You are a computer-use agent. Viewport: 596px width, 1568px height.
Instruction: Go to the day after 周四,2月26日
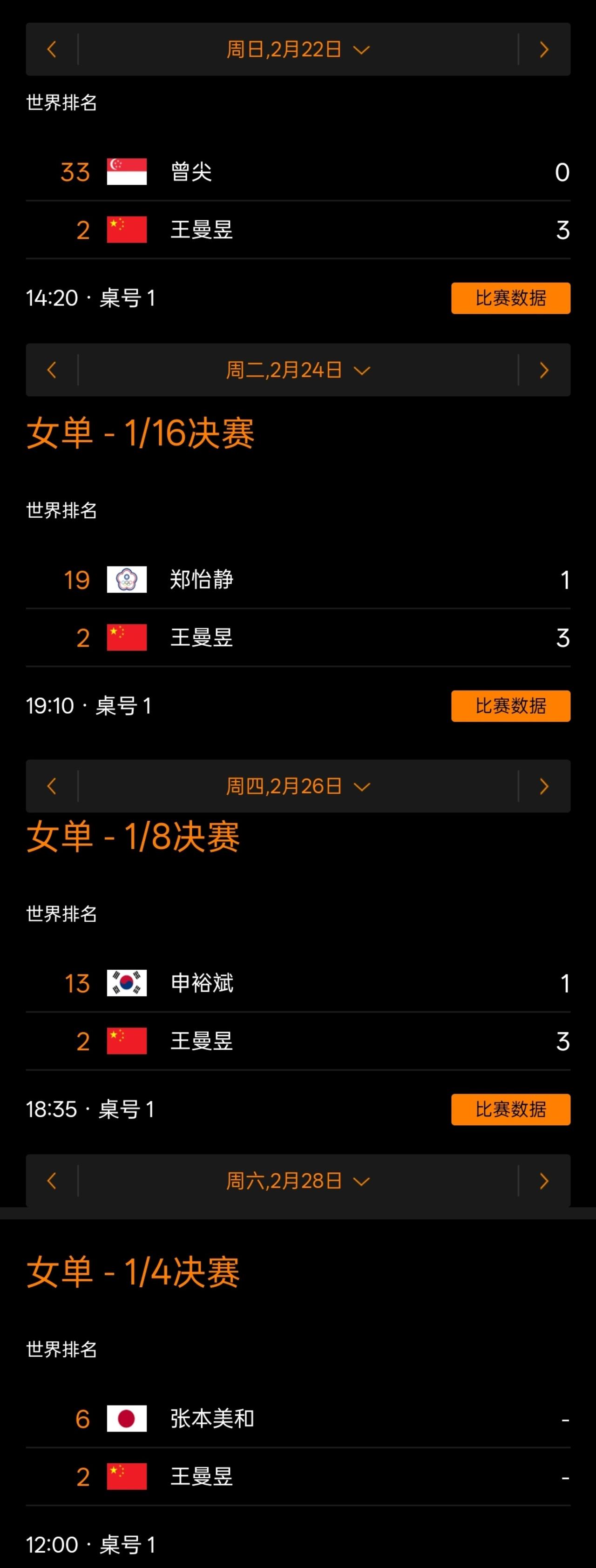click(x=544, y=786)
